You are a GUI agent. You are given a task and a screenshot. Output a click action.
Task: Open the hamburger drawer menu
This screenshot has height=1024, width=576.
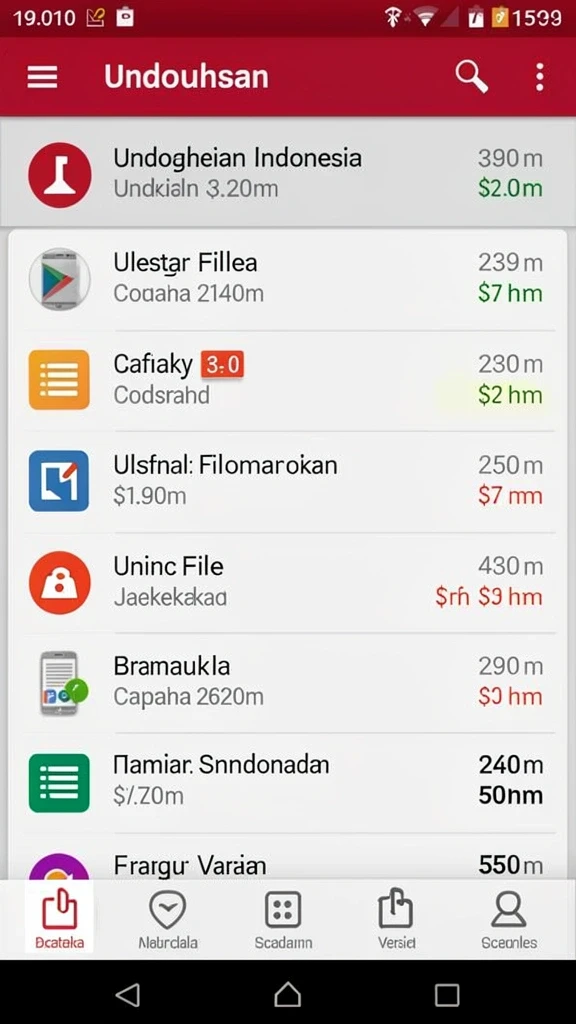click(42, 77)
